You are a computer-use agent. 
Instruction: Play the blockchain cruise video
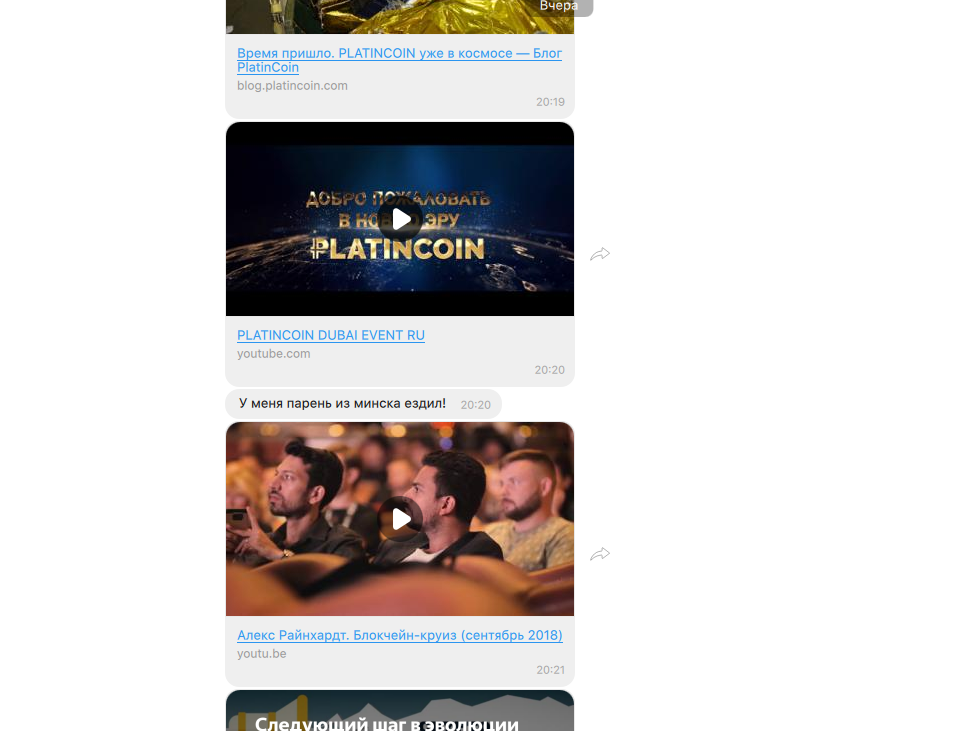tap(400, 519)
